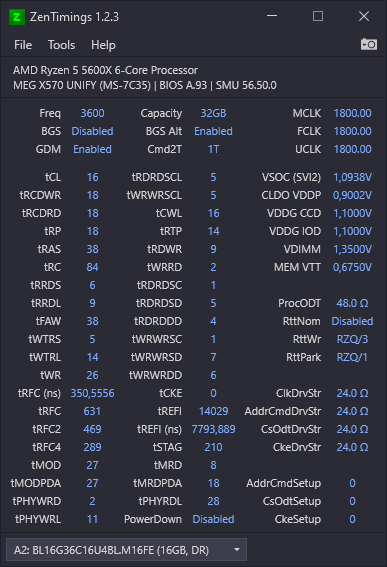Close the ZenTimings window

pyautogui.click(x=364, y=16)
